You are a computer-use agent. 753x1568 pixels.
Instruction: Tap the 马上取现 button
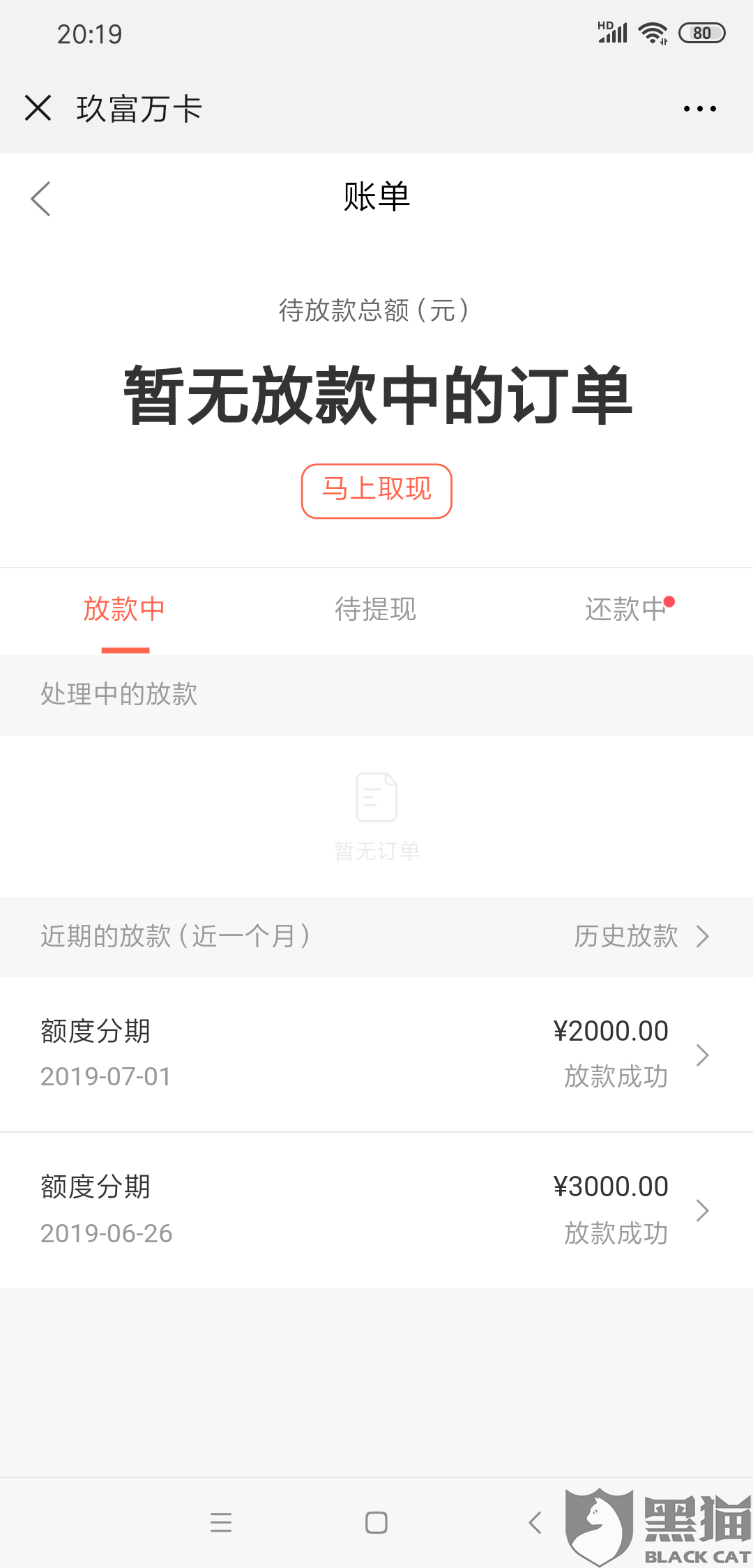pyautogui.click(x=376, y=491)
